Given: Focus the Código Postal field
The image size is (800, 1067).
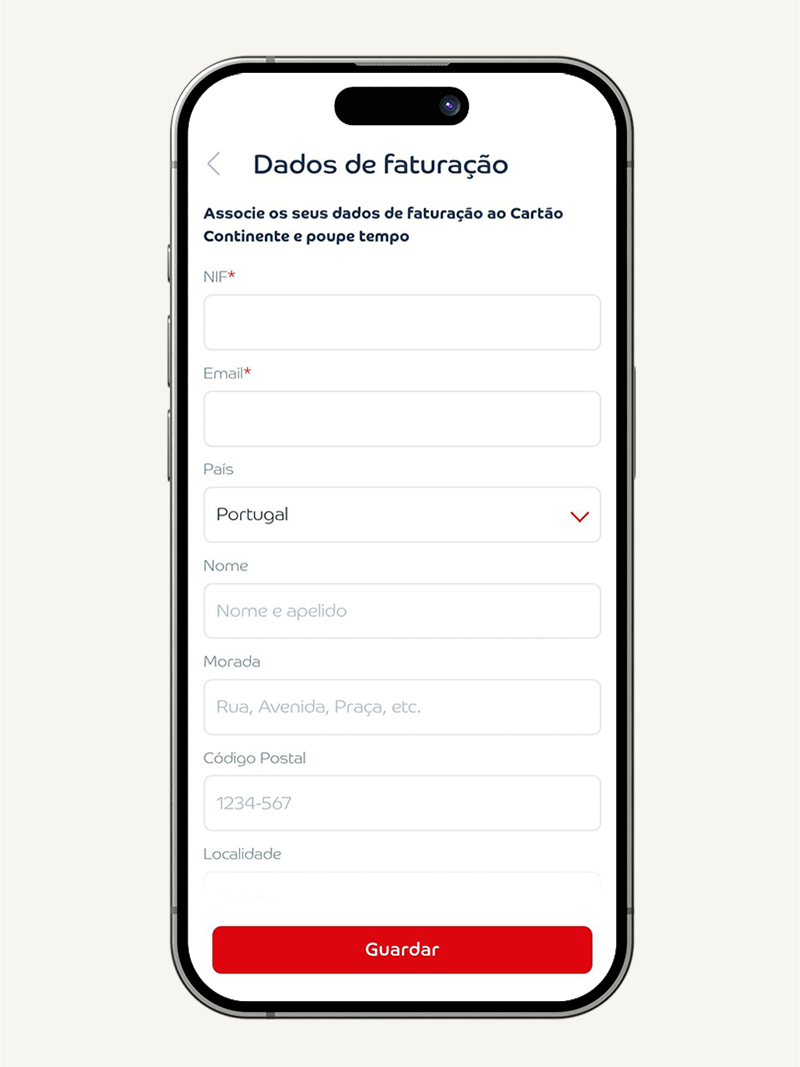Looking at the screenshot, I should click(x=401, y=803).
